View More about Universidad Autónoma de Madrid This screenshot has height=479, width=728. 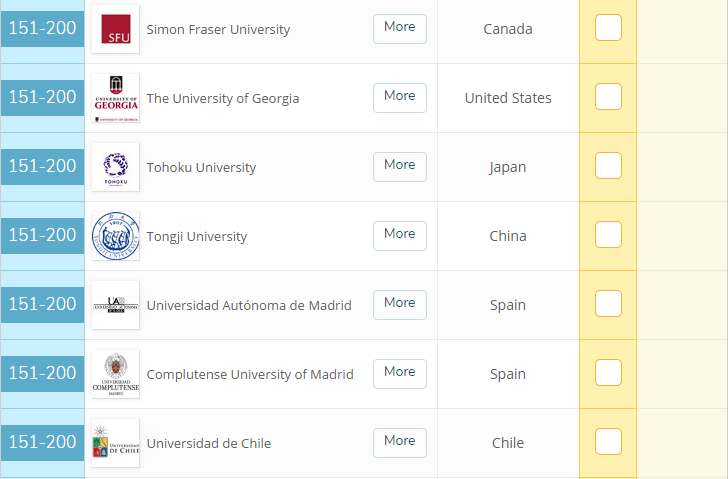(x=399, y=304)
